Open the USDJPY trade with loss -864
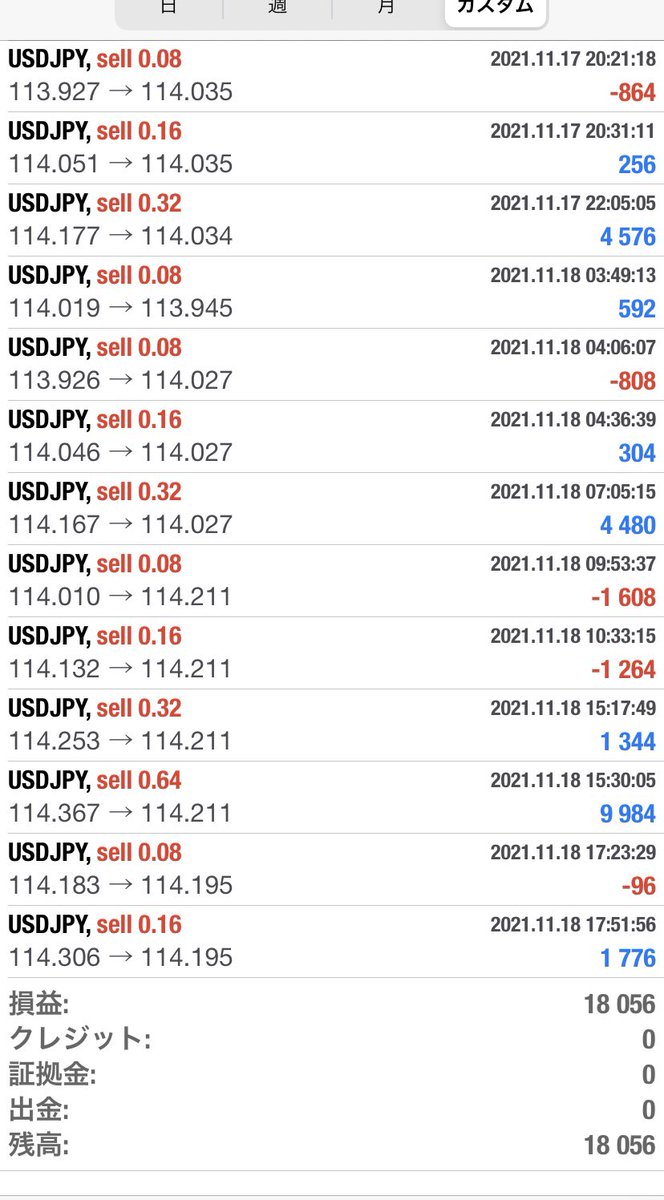 point(332,76)
